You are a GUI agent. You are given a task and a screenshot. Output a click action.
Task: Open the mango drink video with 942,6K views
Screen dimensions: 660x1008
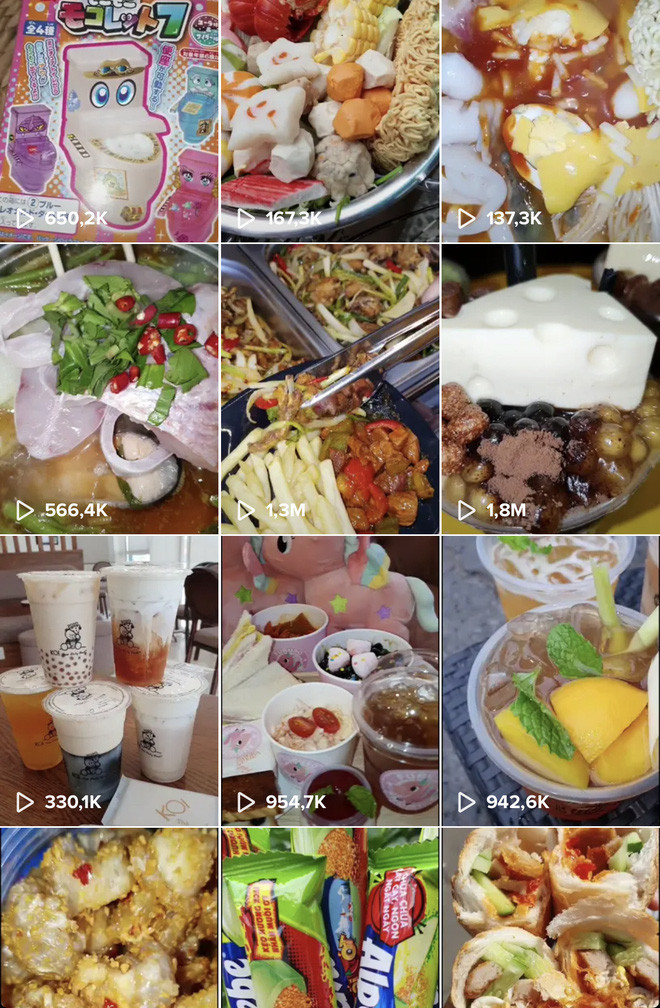point(550,680)
